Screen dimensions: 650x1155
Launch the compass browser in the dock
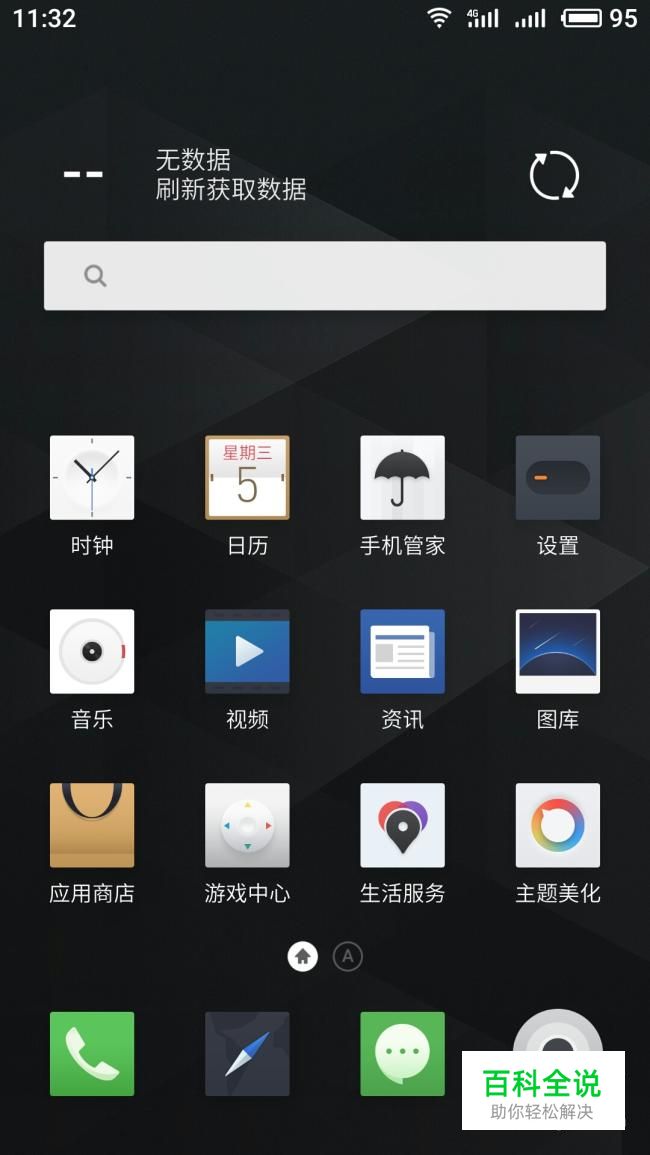(247, 1053)
